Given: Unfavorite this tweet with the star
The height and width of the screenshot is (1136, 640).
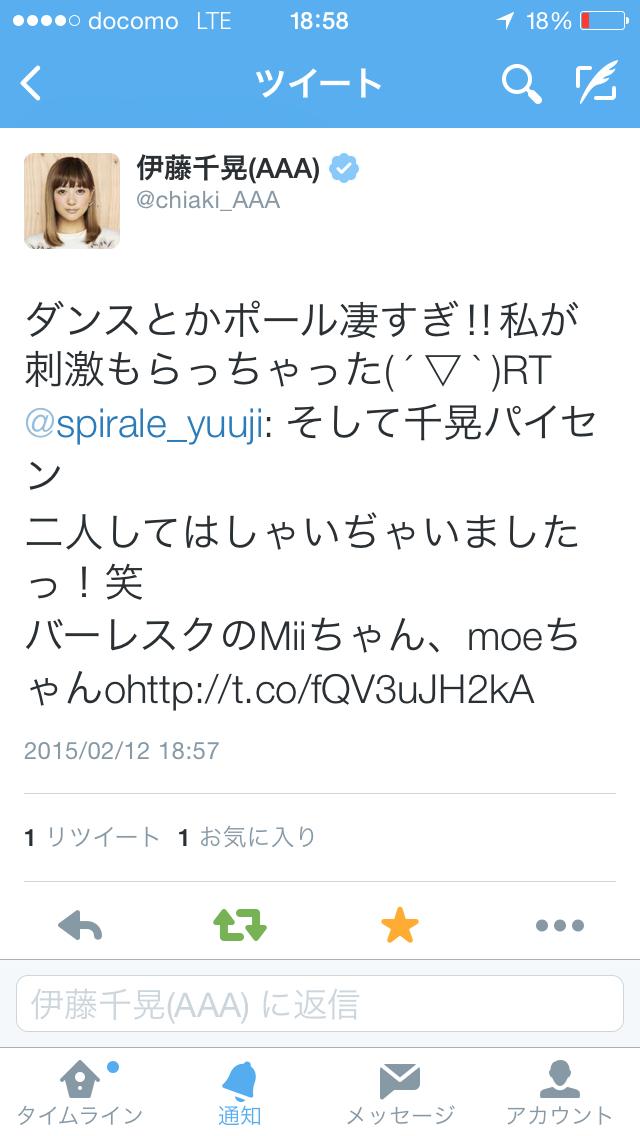Looking at the screenshot, I should 400,926.
